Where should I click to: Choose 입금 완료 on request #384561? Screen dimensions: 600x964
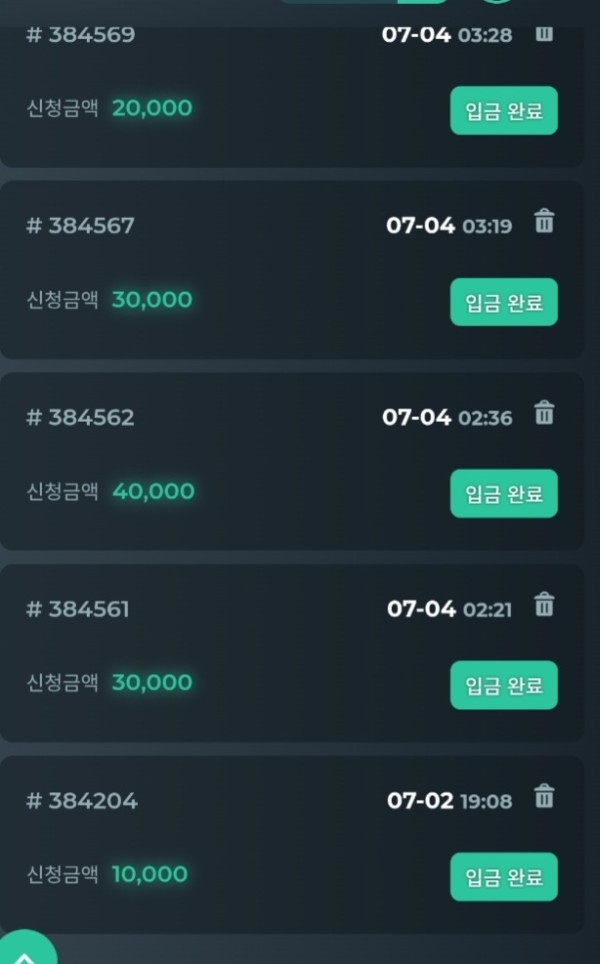coord(504,685)
